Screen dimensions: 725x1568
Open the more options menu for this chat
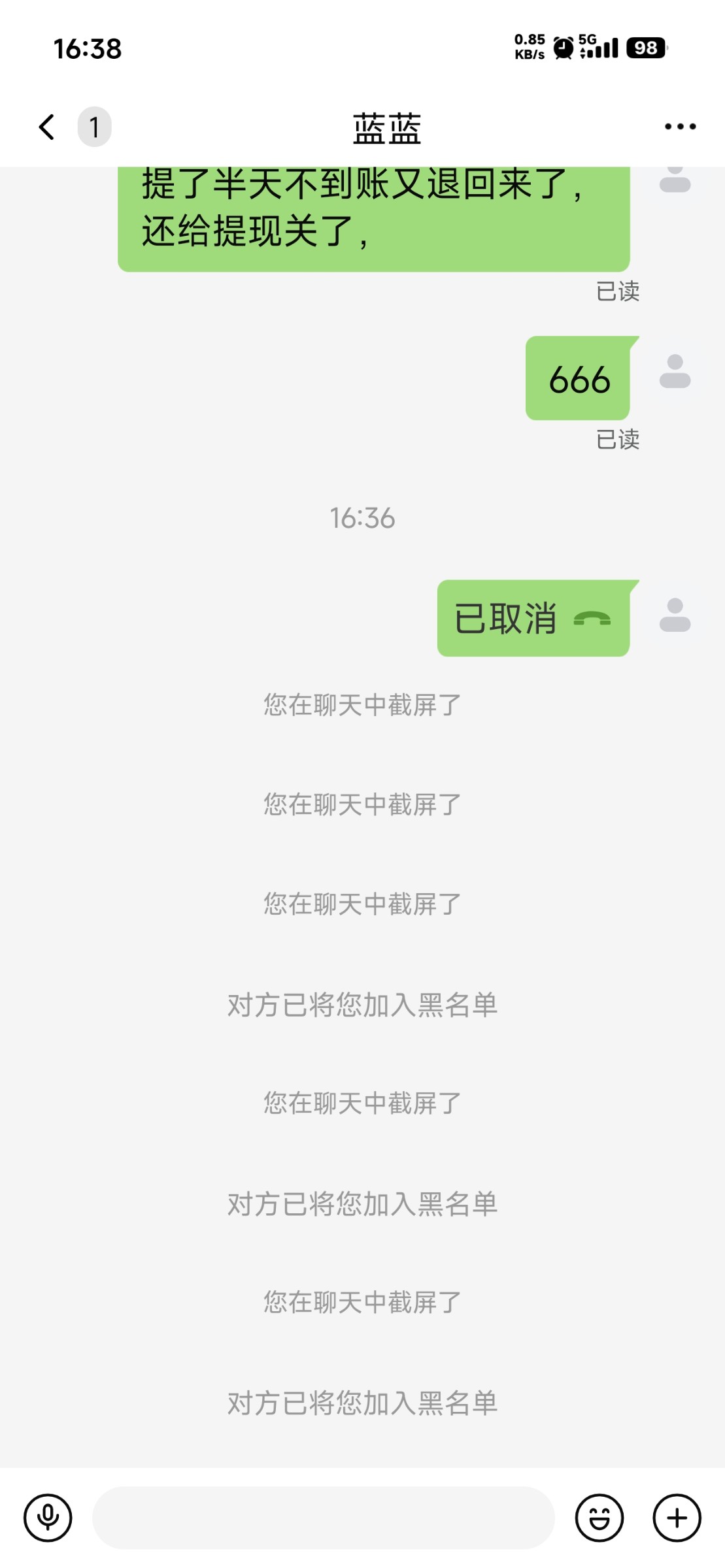click(678, 127)
